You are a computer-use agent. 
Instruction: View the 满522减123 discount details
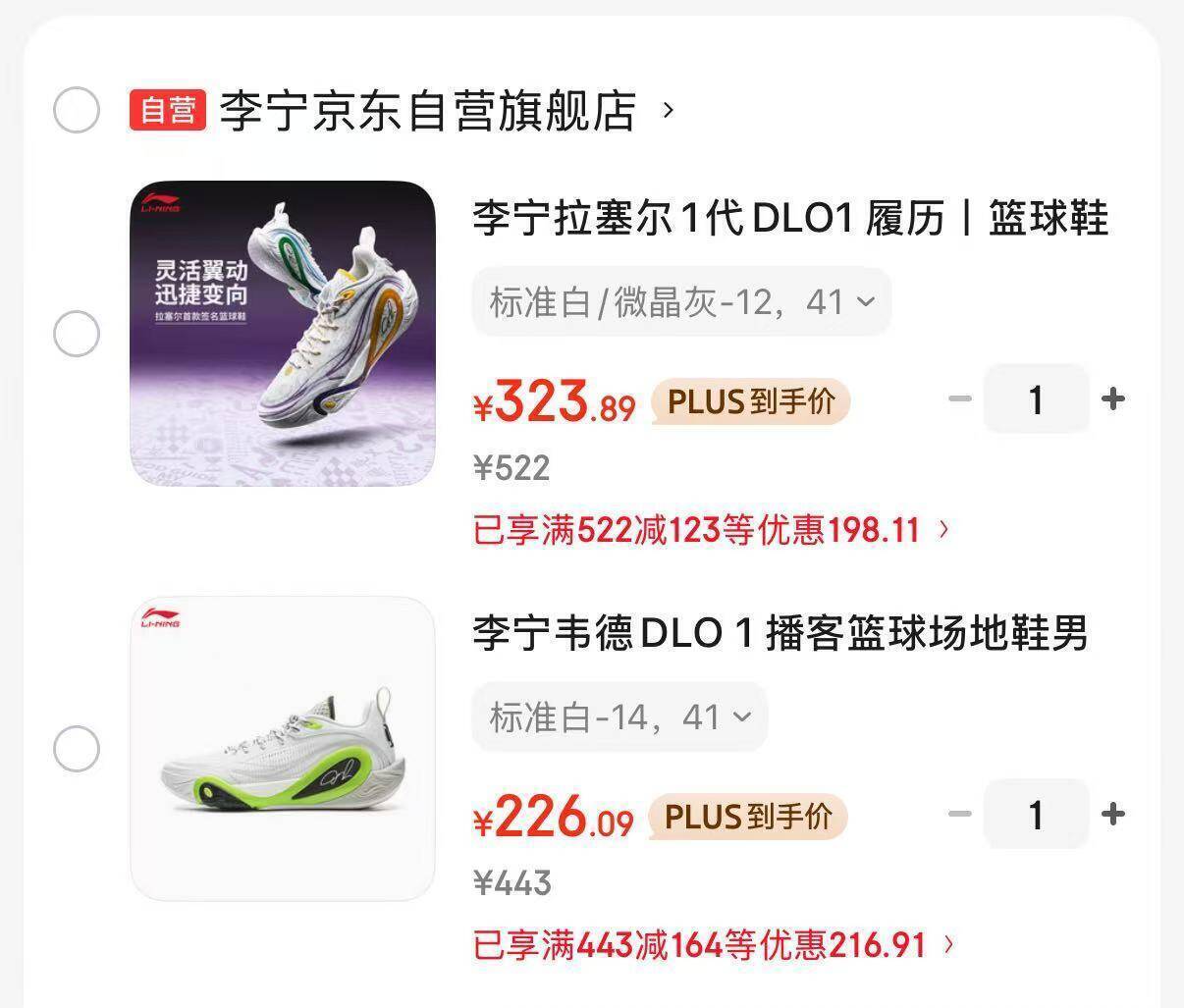point(711,531)
